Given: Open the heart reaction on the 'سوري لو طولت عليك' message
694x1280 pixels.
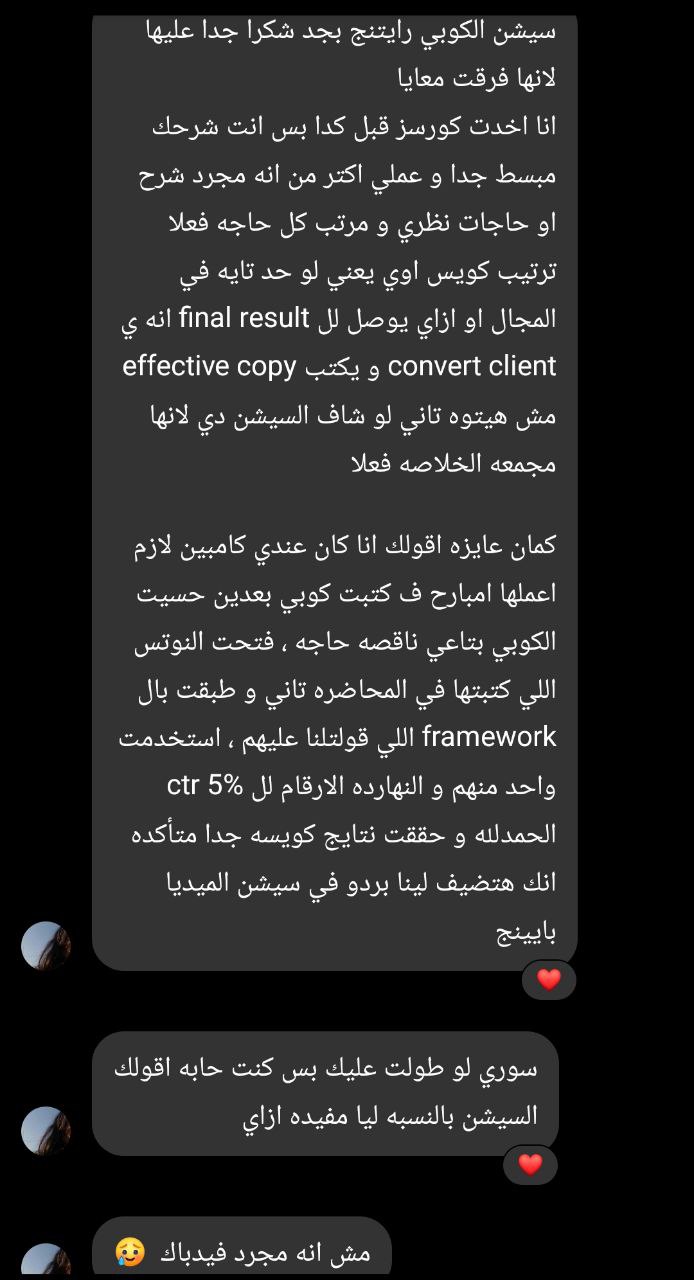Looking at the screenshot, I should (x=530, y=1164).
